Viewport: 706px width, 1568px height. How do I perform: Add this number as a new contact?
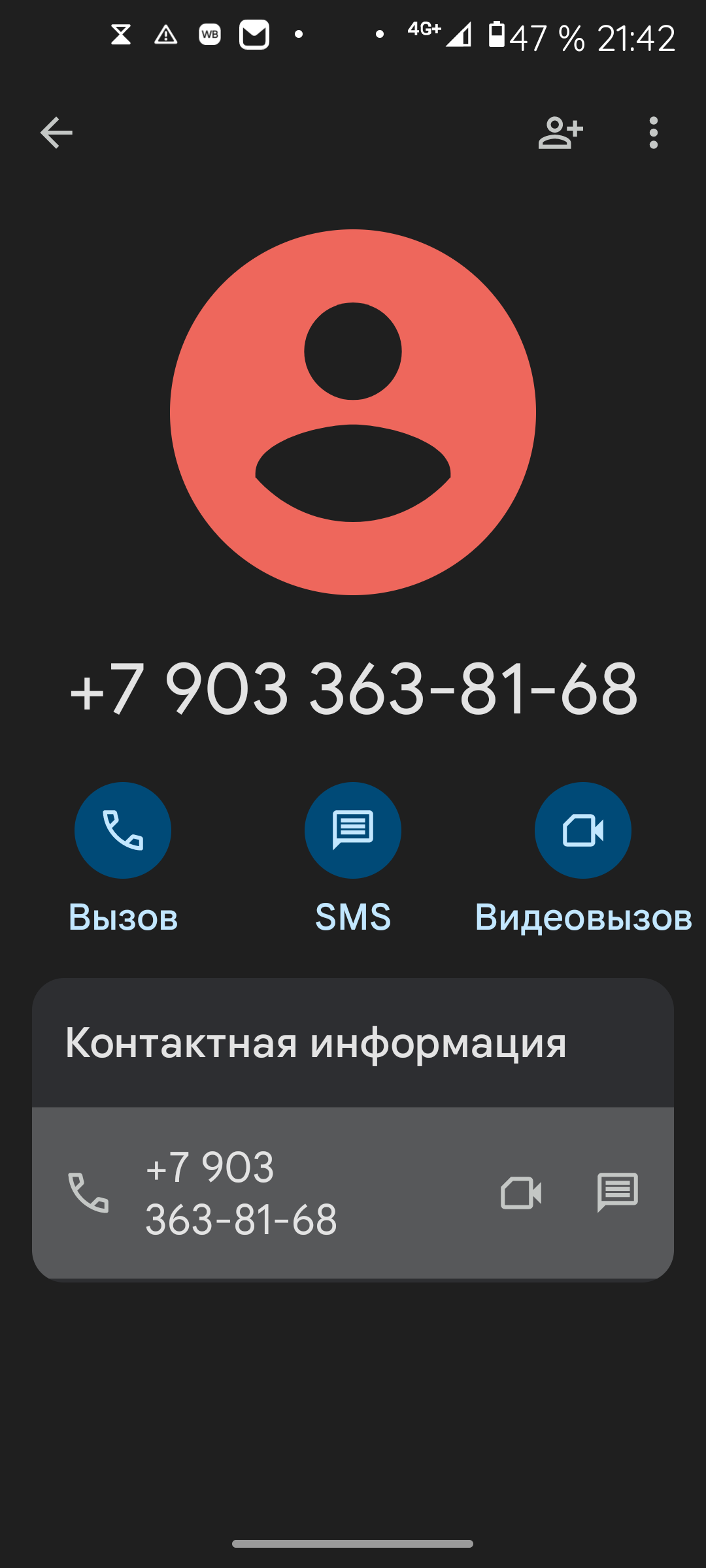(560, 133)
